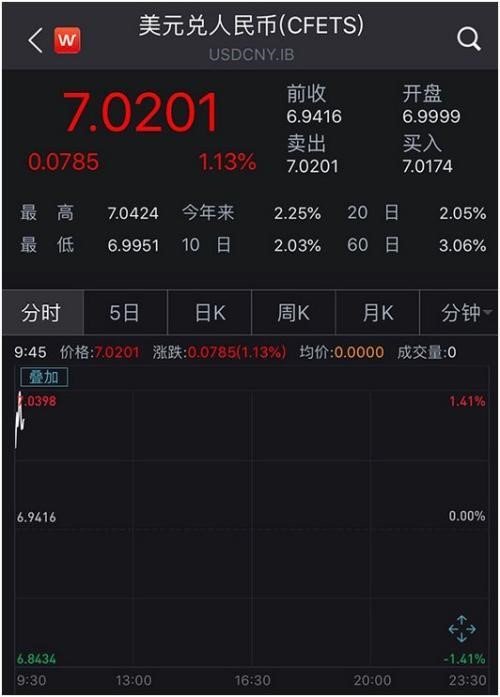Expand the 分钟 interval dropdown
The image size is (500, 697).
pos(459,312)
